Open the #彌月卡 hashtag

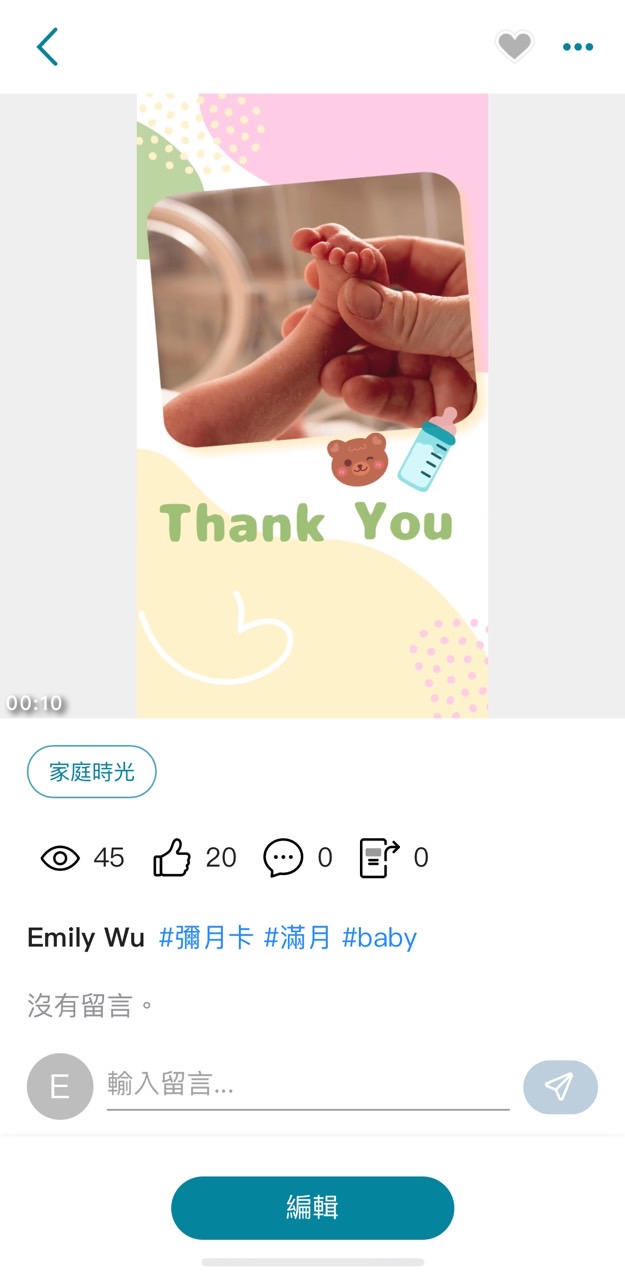coord(206,938)
